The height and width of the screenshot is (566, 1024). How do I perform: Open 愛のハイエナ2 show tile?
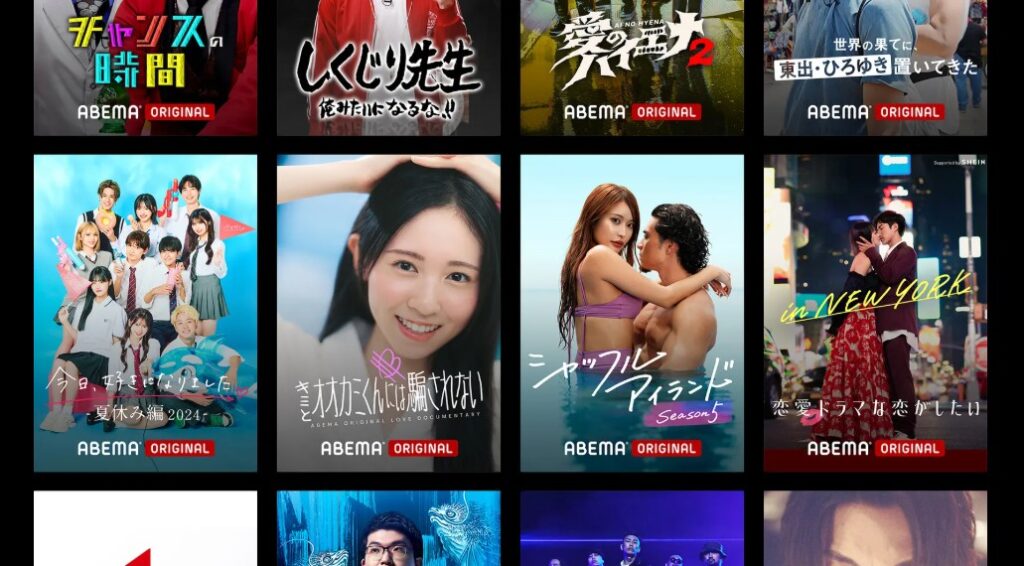[x=632, y=66]
